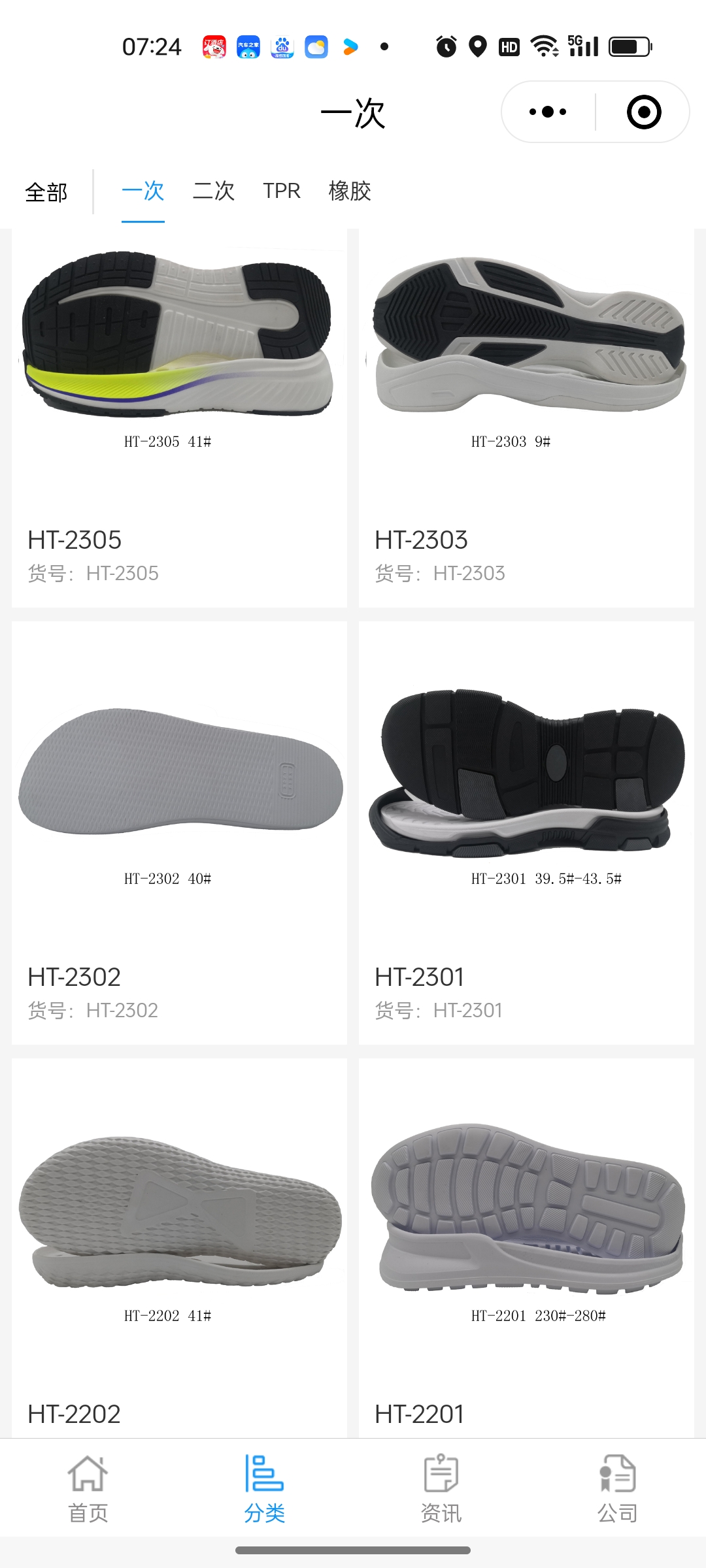View the HT-2302 sole details

coord(179,833)
